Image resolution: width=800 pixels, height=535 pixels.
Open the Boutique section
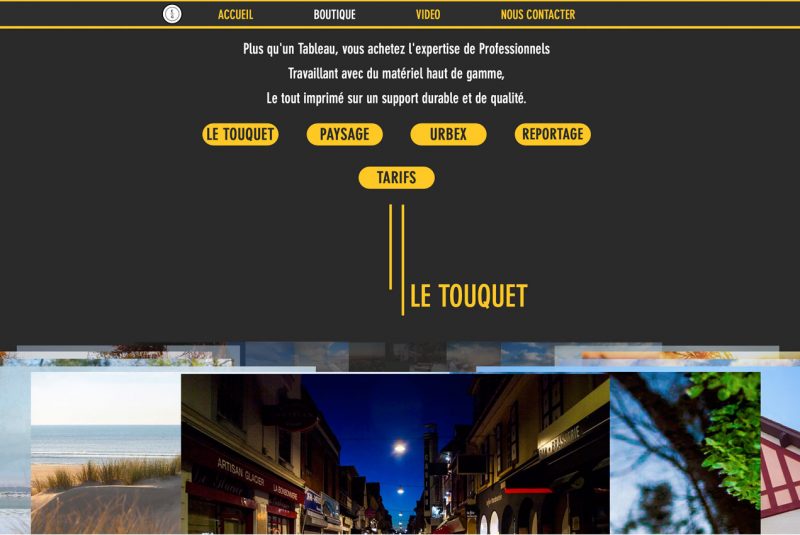point(334,15)
